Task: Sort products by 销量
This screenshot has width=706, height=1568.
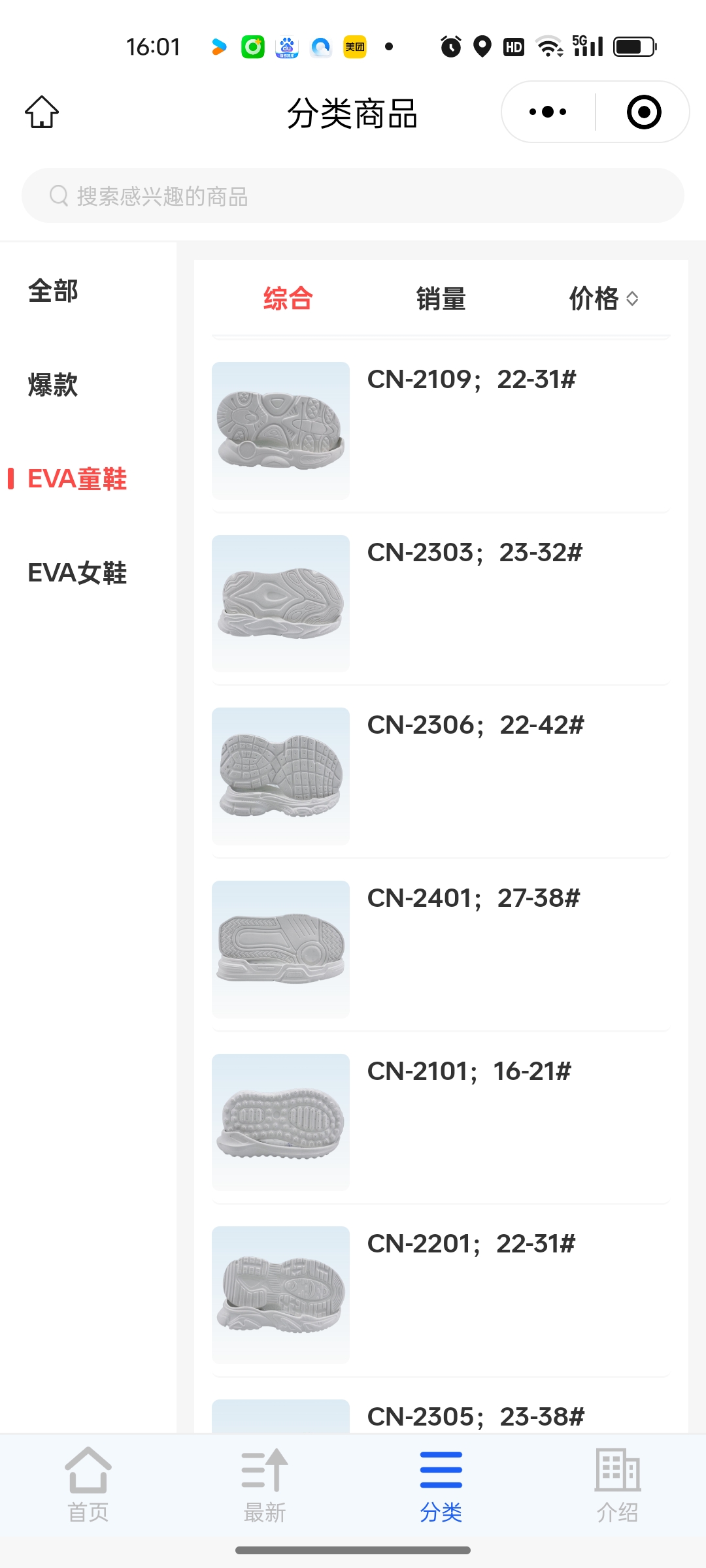Action: [441, 299]
